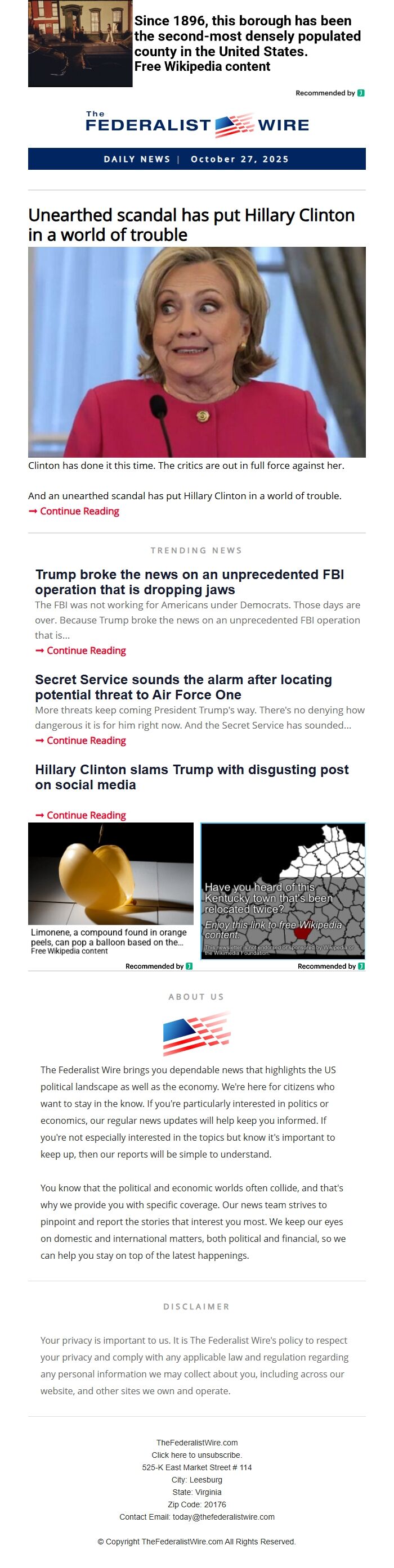The image size is (394, 1568).
Task: Open the Secret Service Air Force One headline
Action: click(183, 687)
